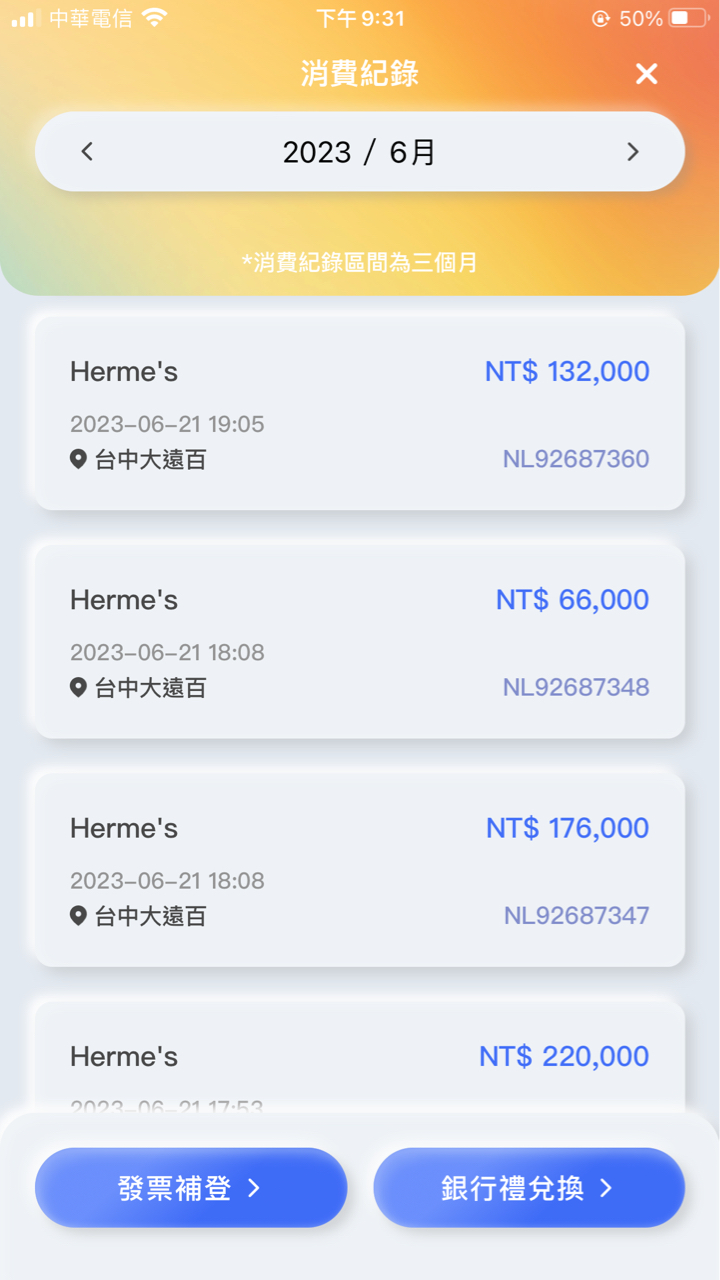
Task: Go to the previous month
Action: tap(87, 152)
